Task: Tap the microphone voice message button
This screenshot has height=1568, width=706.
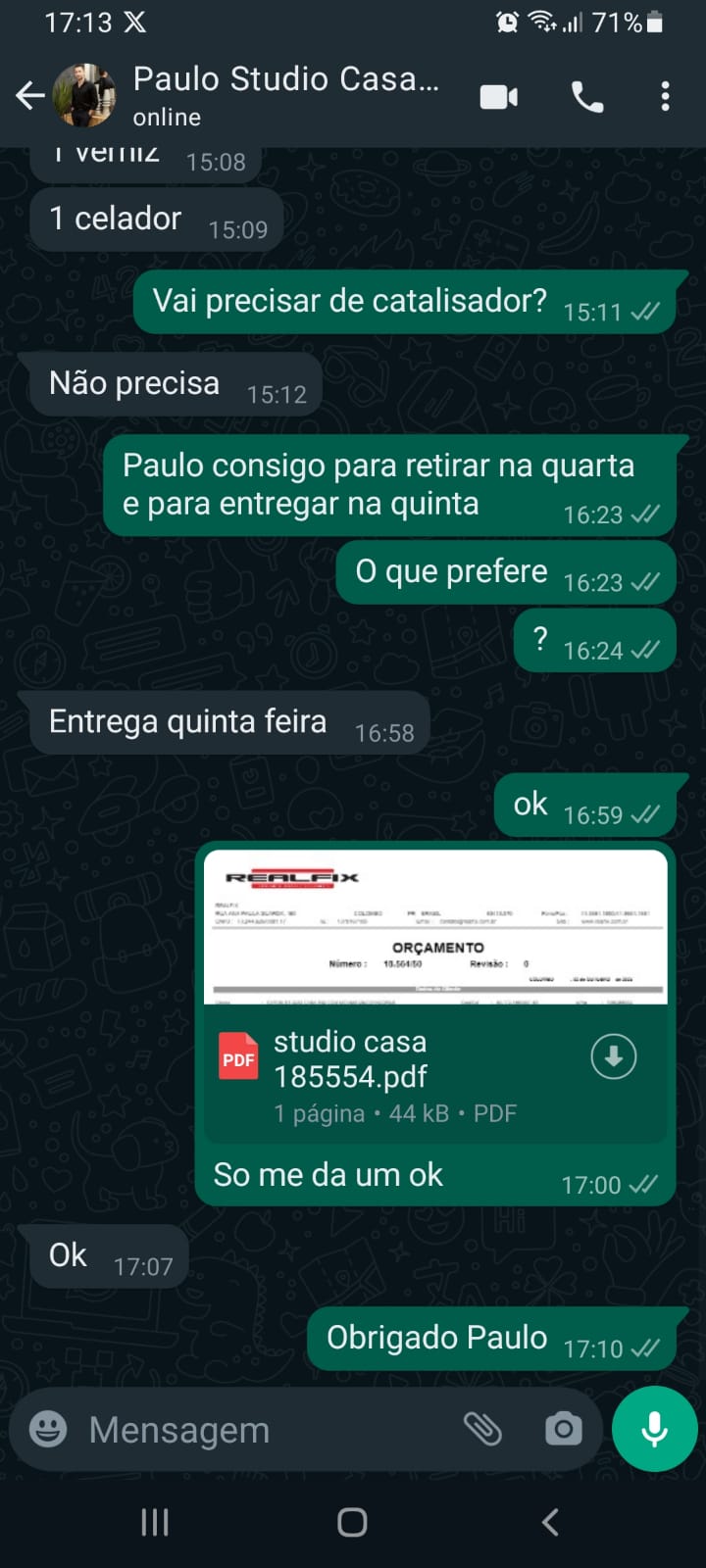Action: [654, 1429]
